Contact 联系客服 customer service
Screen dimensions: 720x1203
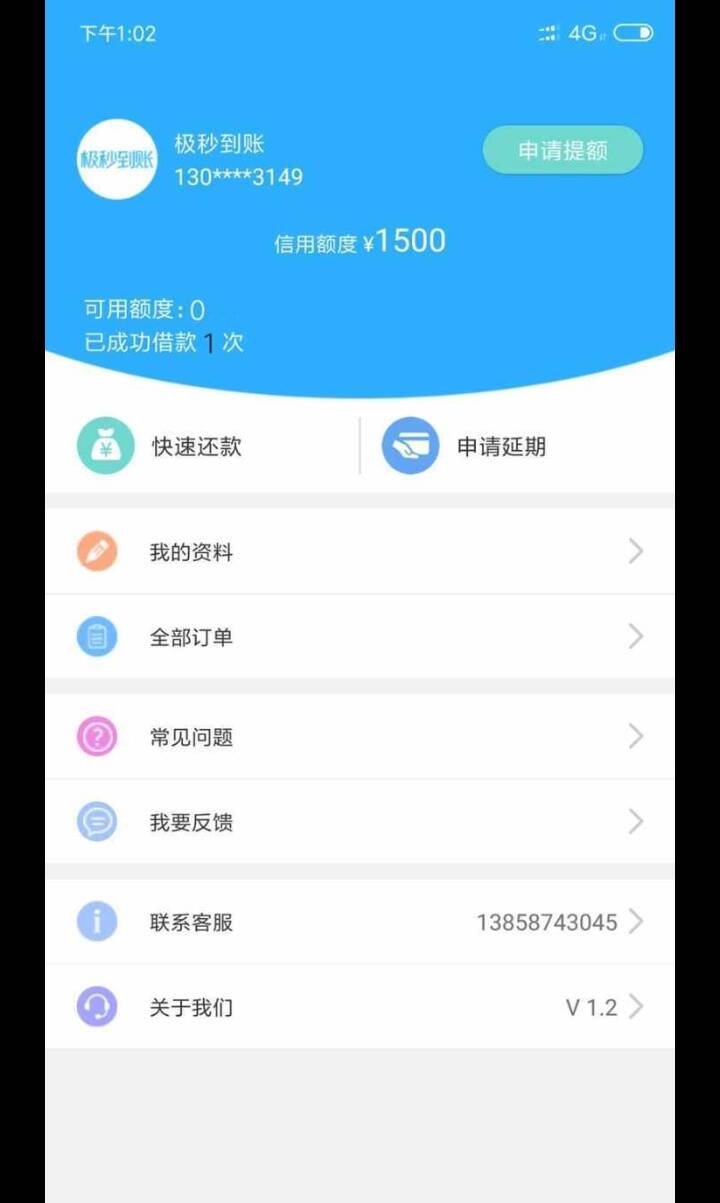(x=360, y=922)
